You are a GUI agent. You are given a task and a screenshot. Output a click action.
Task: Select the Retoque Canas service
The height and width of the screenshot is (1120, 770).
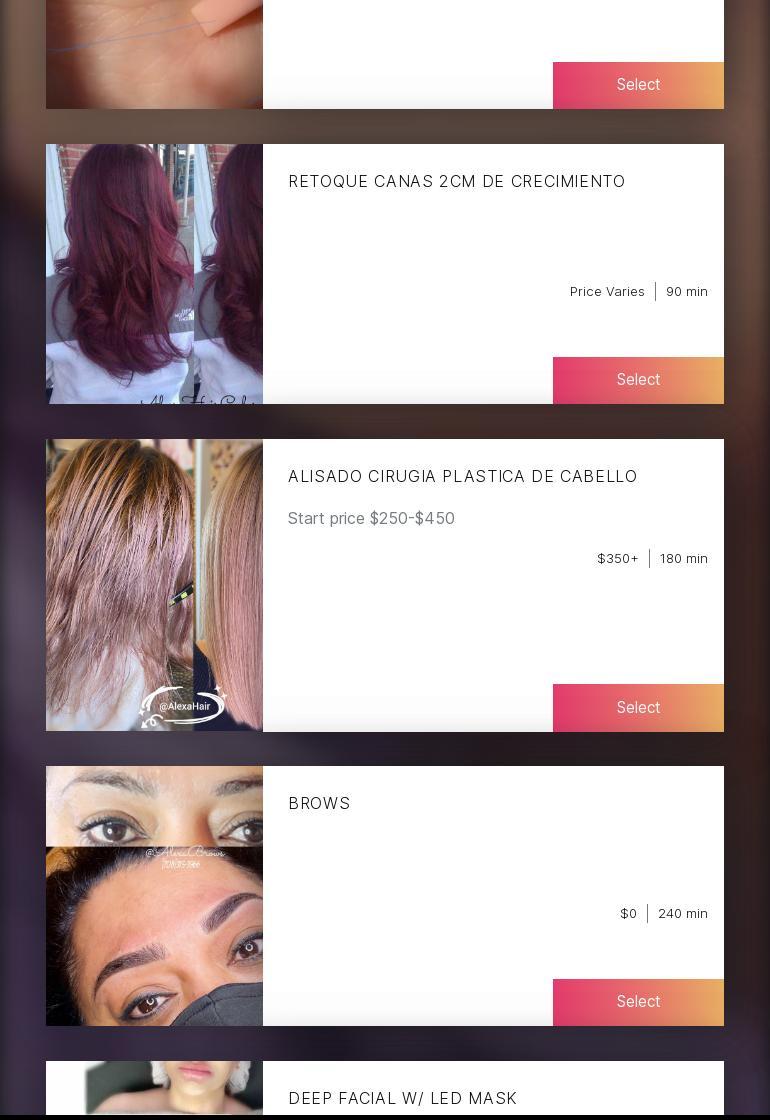coord(638,380)
